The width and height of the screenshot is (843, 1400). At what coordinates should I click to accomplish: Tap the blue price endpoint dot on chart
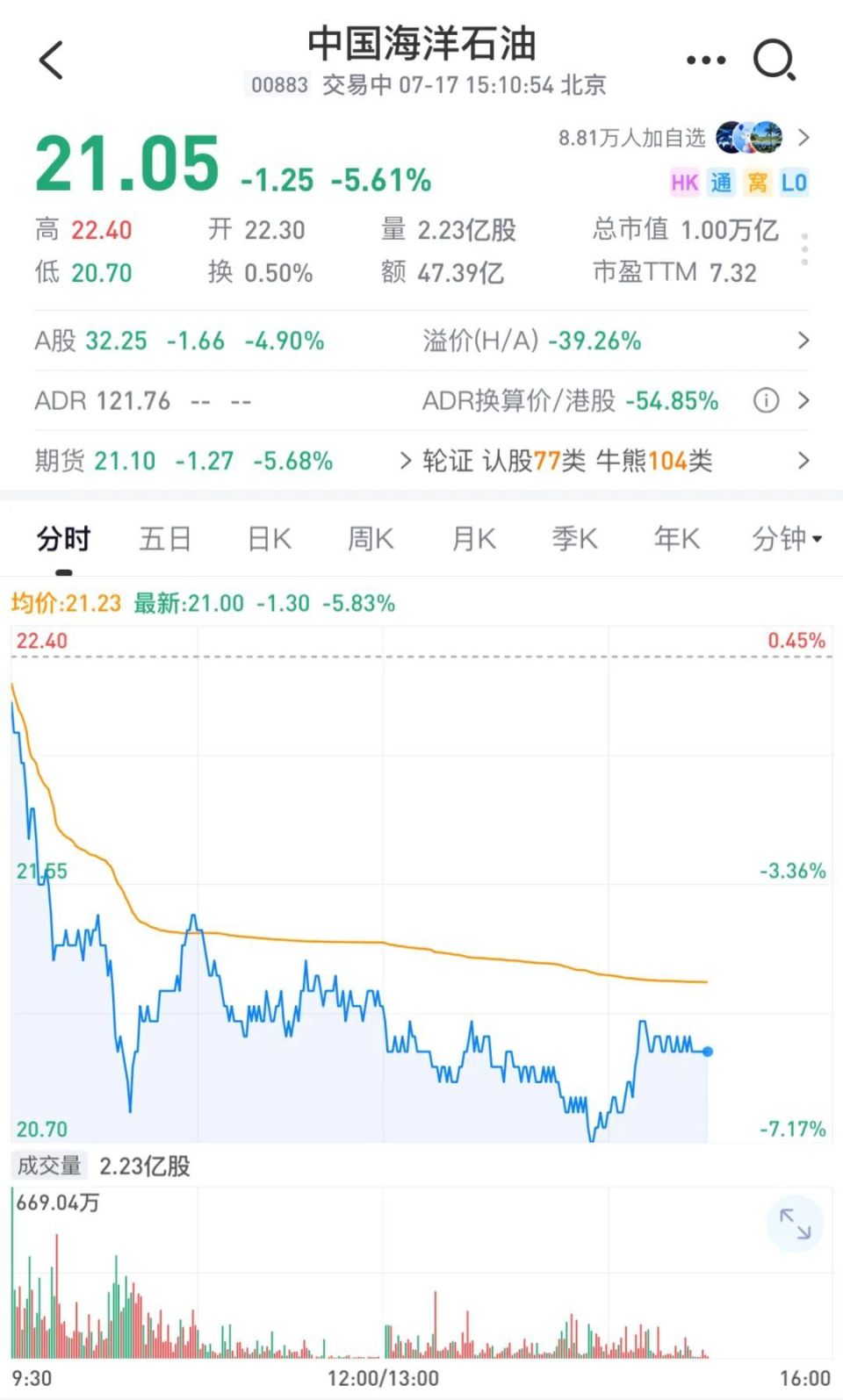(707, 1050)
